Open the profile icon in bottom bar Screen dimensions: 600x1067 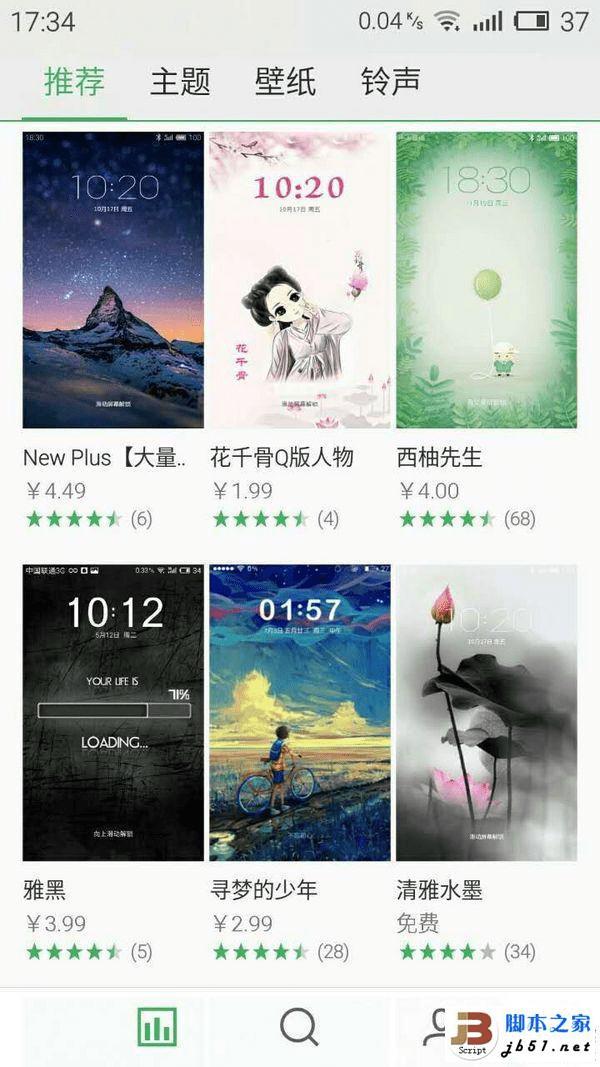pos(438,1026)
